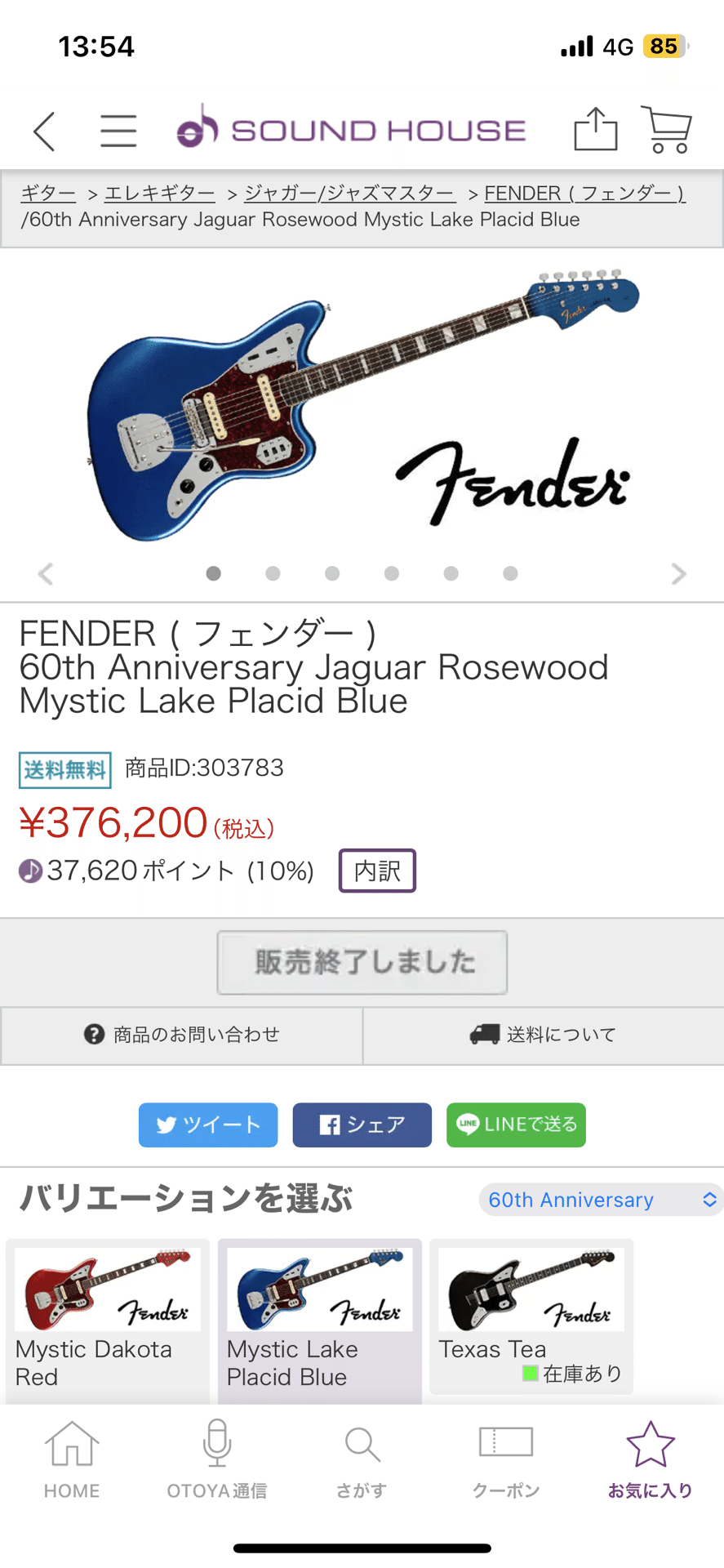
Task: Open the hamburger menu
Action: pyautogui.click(x=118, y=131)
